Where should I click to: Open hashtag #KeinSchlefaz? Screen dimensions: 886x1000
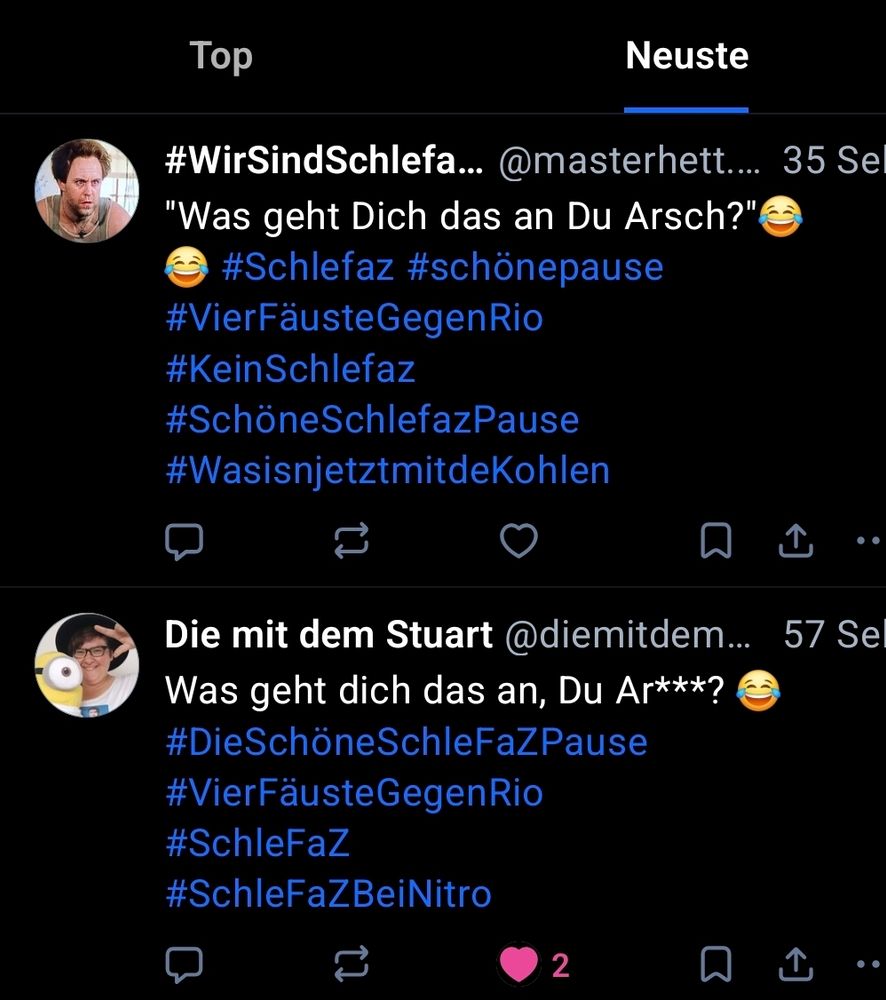(290, 370)
